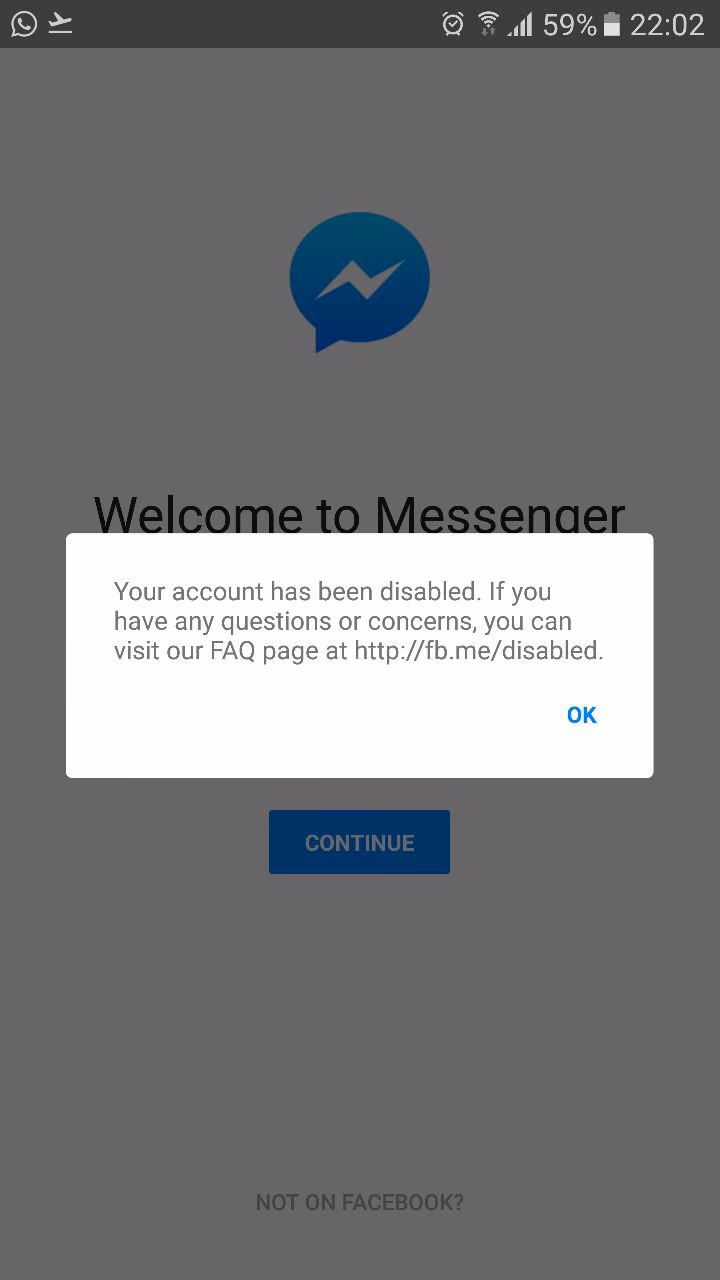
Task: Click the cellular signal bars icon
Action: click(523, 22)
